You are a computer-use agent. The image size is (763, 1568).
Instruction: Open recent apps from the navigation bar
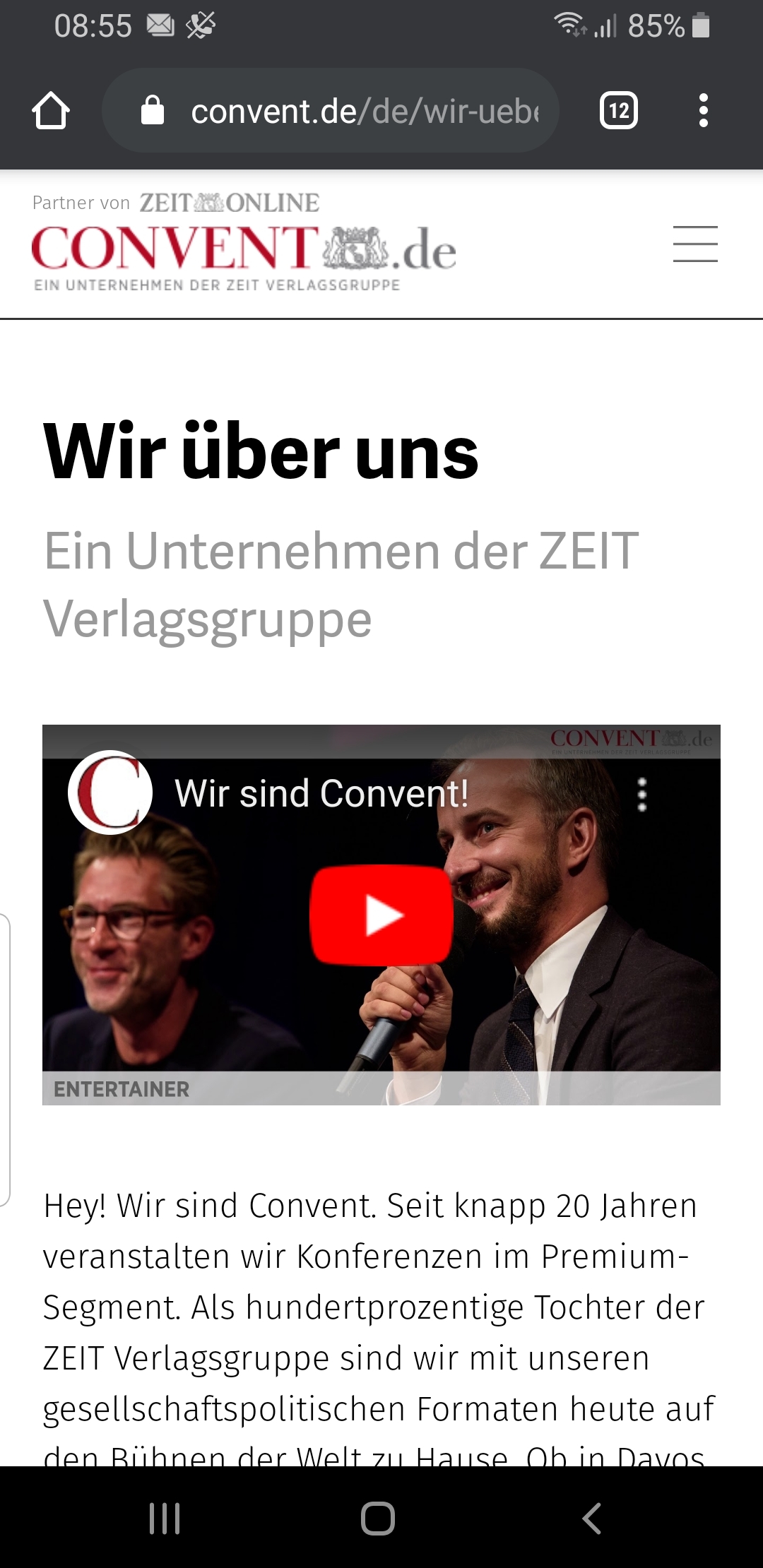tap(165, 1518)
